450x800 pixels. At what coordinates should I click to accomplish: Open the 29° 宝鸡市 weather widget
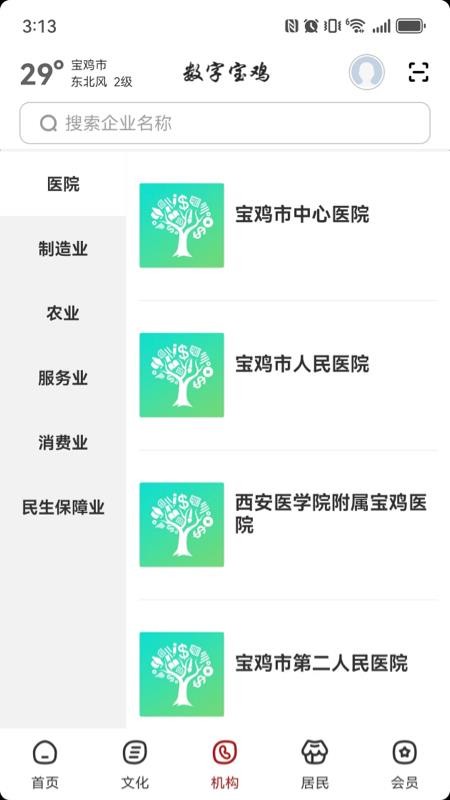pos(77,73)
